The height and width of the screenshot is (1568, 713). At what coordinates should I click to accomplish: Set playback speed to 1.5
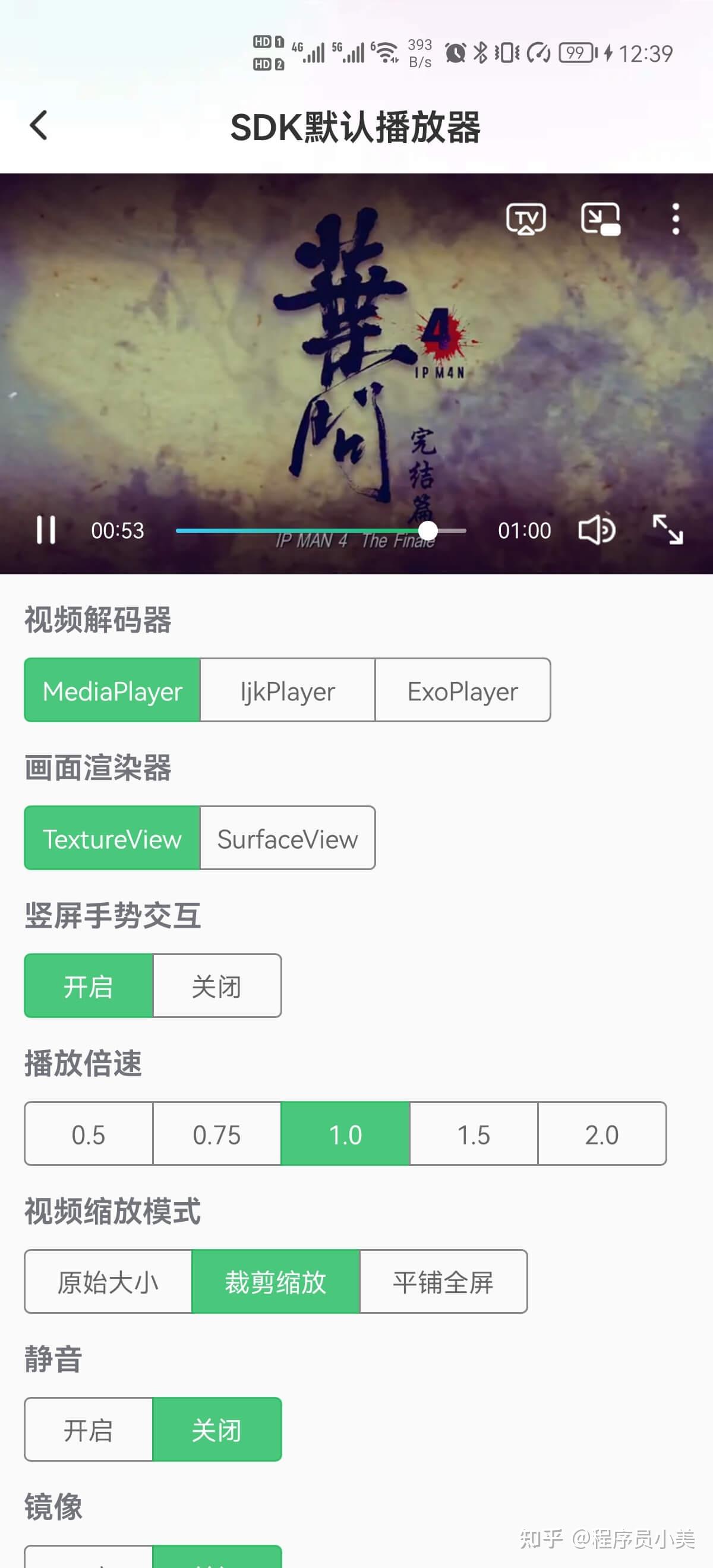click(474, 1134)
